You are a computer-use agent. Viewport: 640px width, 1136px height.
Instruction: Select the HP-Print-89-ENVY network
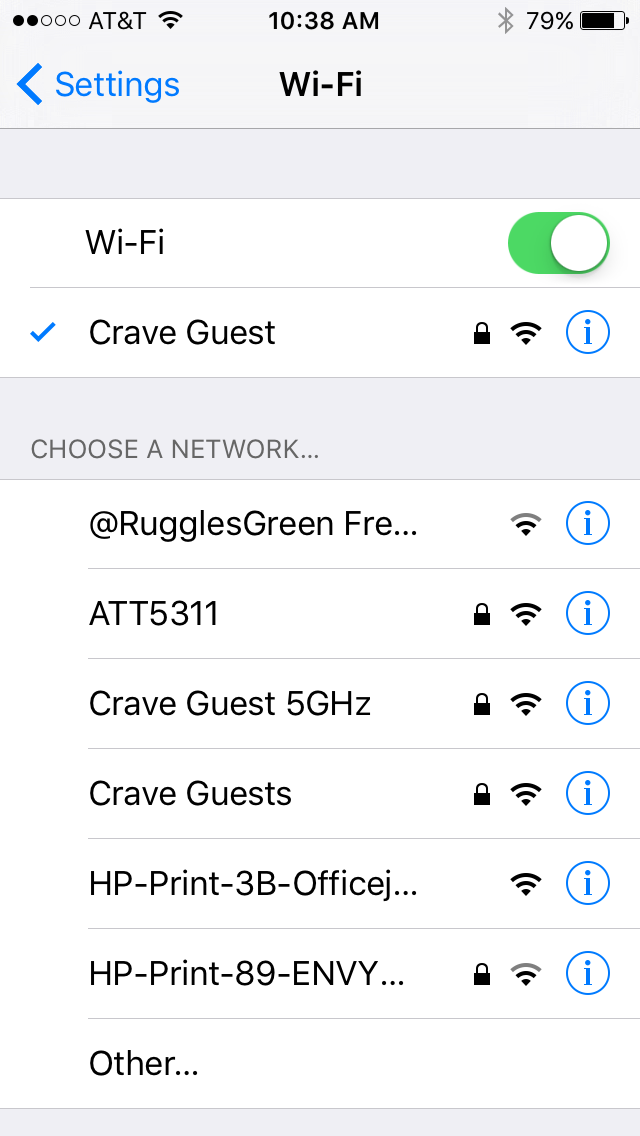point(247,973)
